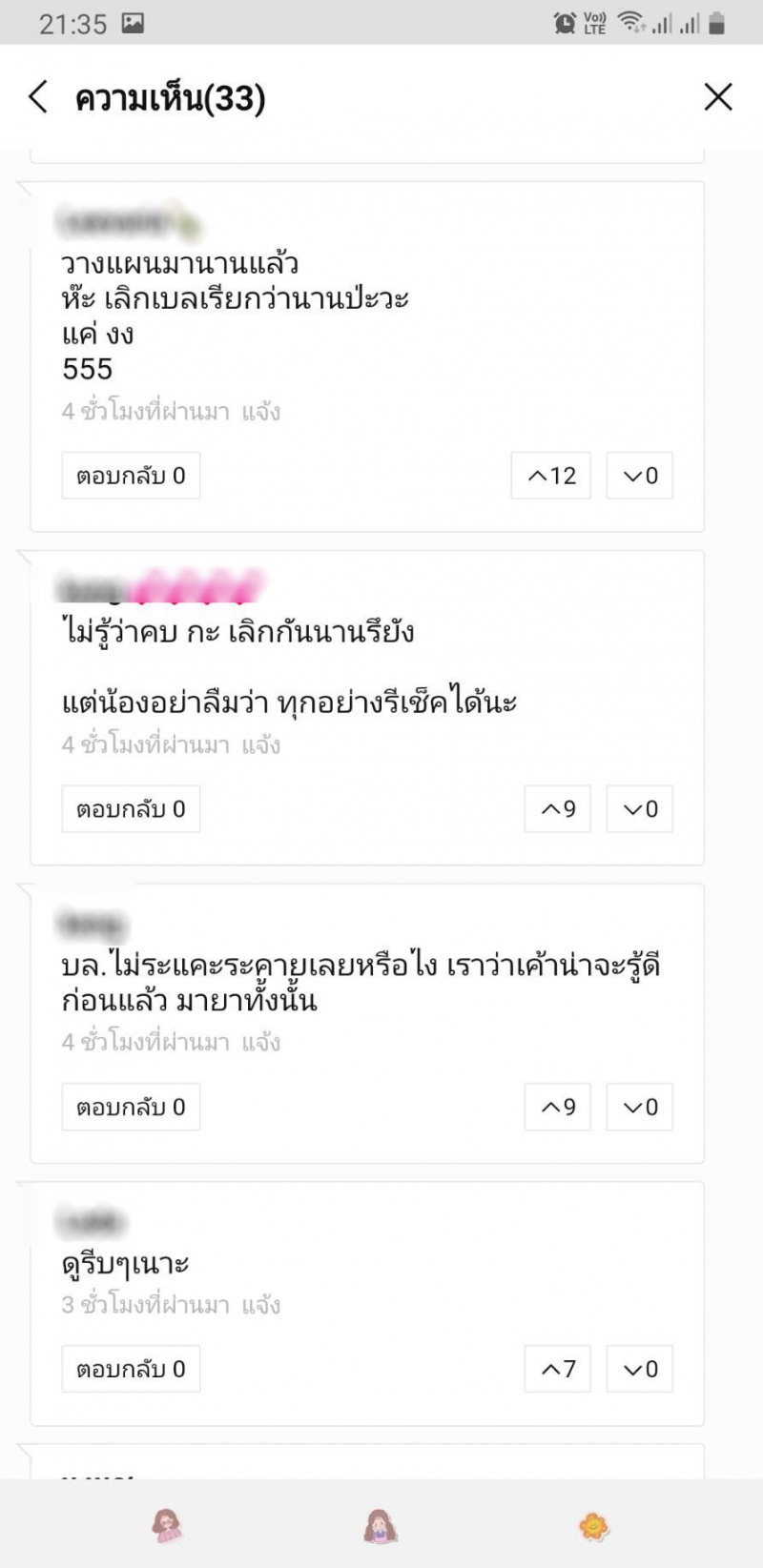Downvote the comment mentioning มายาทั้งนั้น
The width and height of the screenshot is (763, 1568).
click(640, 1108)
